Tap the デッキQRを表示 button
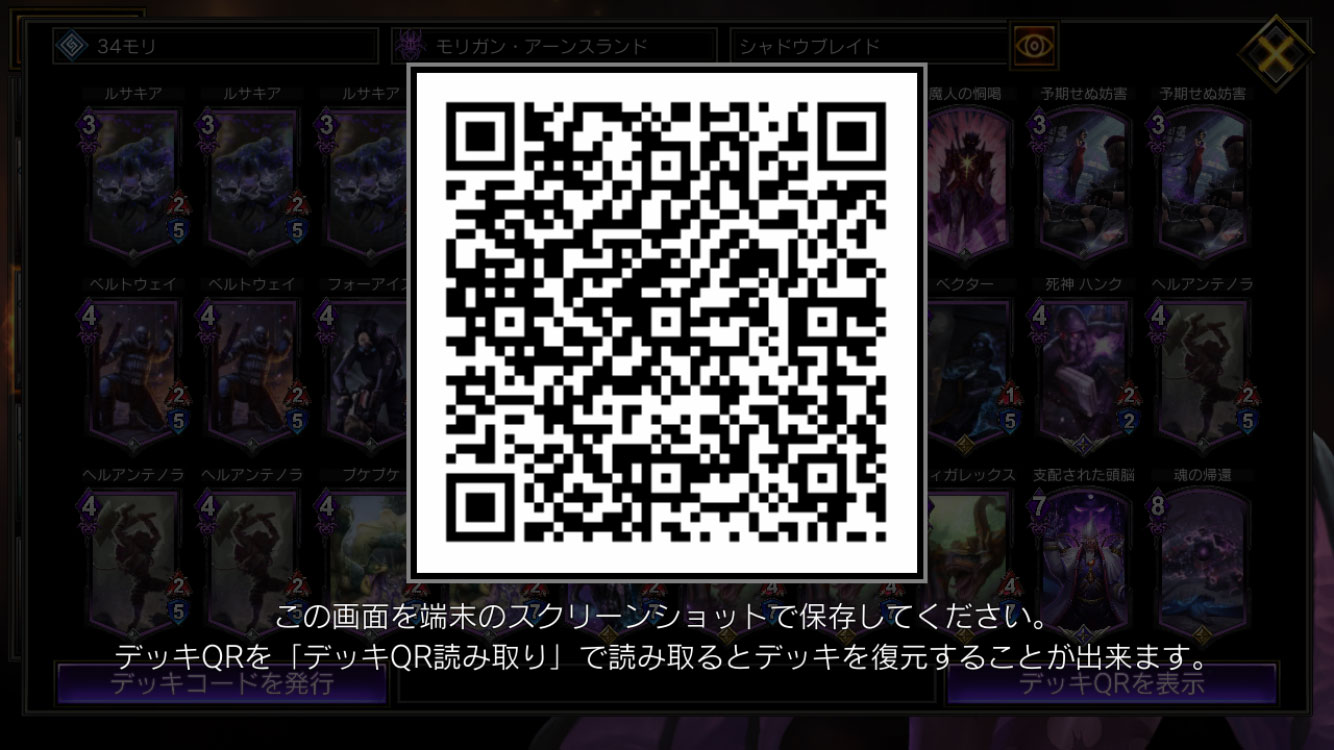Screen dimensions: 1334x750 pos(1111,684)
